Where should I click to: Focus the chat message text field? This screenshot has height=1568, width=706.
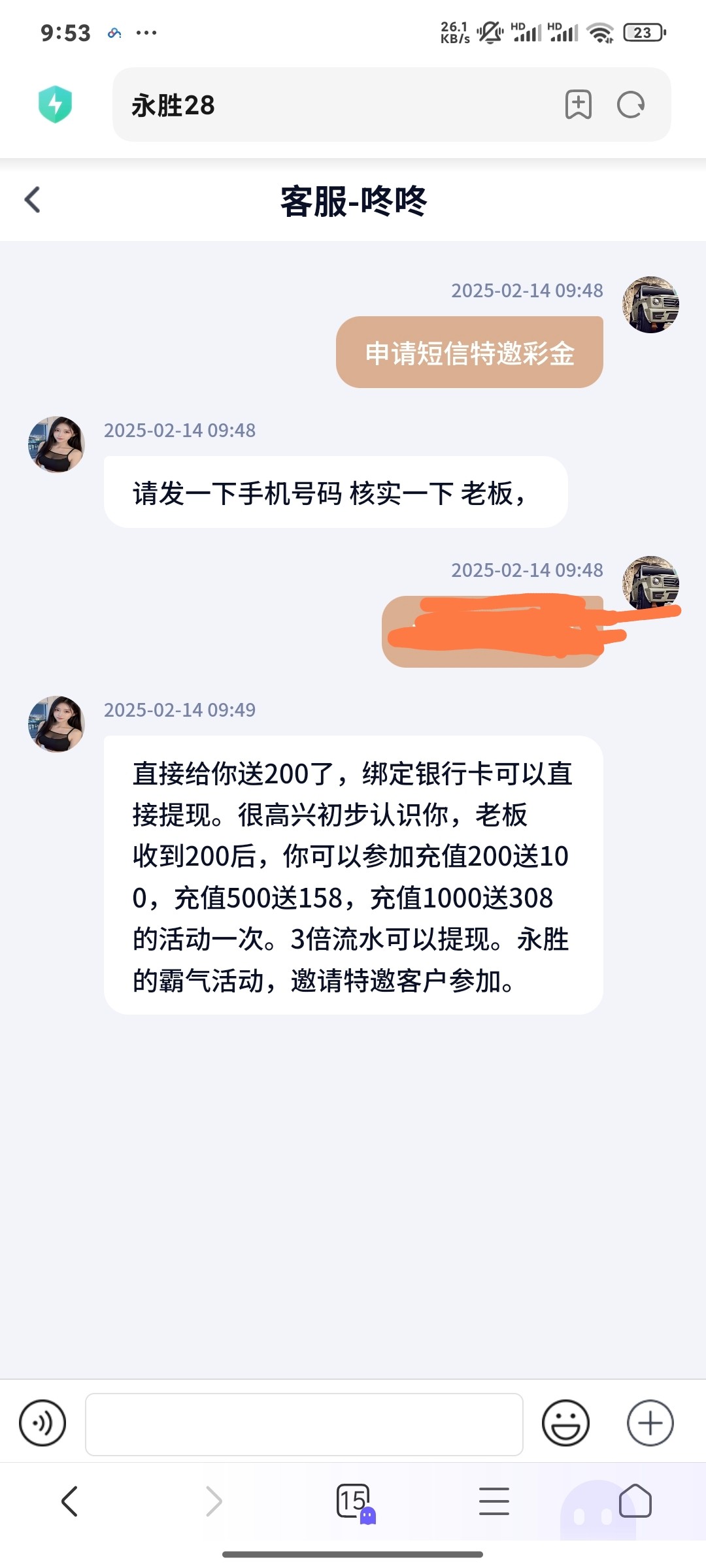coord(304,1424)
